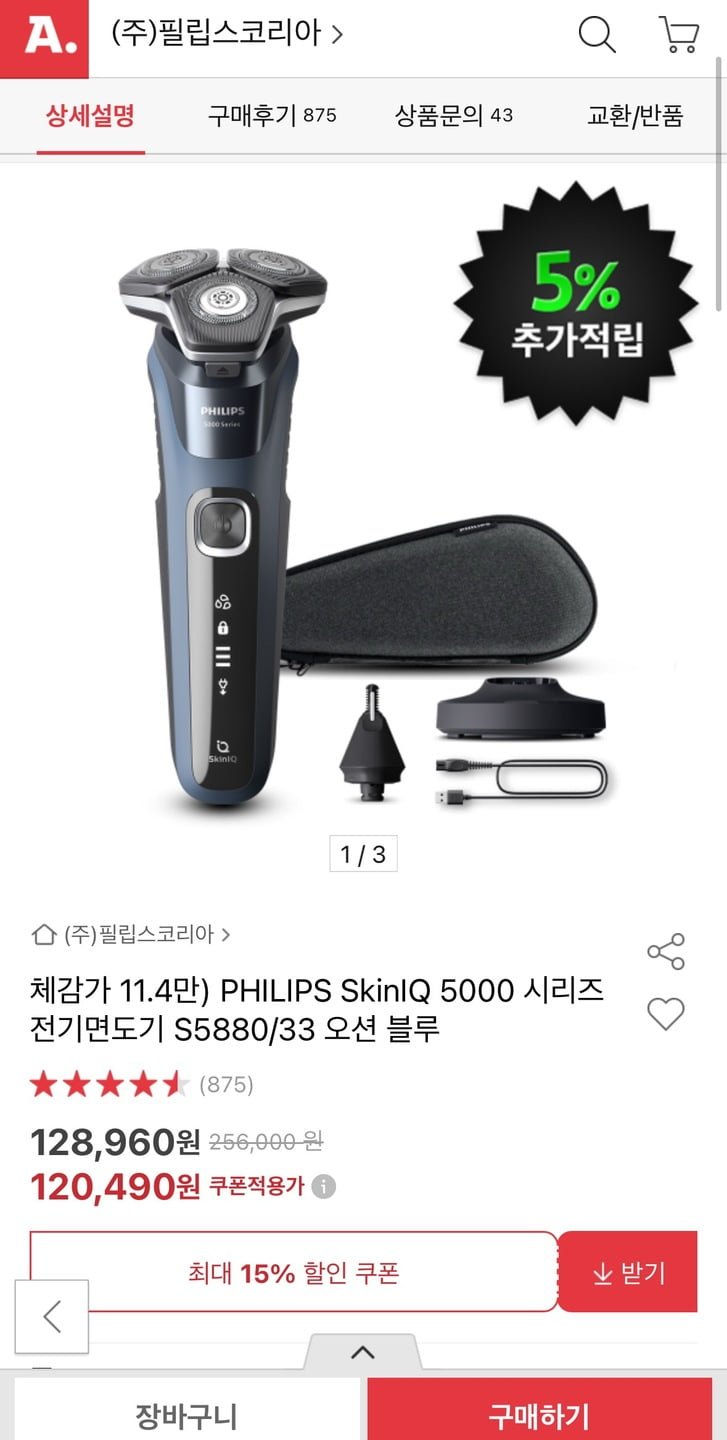Open the Philips shaver product image
Image resolution: width=727 pixels, height=1440 pixels.
tap(363, 500)
